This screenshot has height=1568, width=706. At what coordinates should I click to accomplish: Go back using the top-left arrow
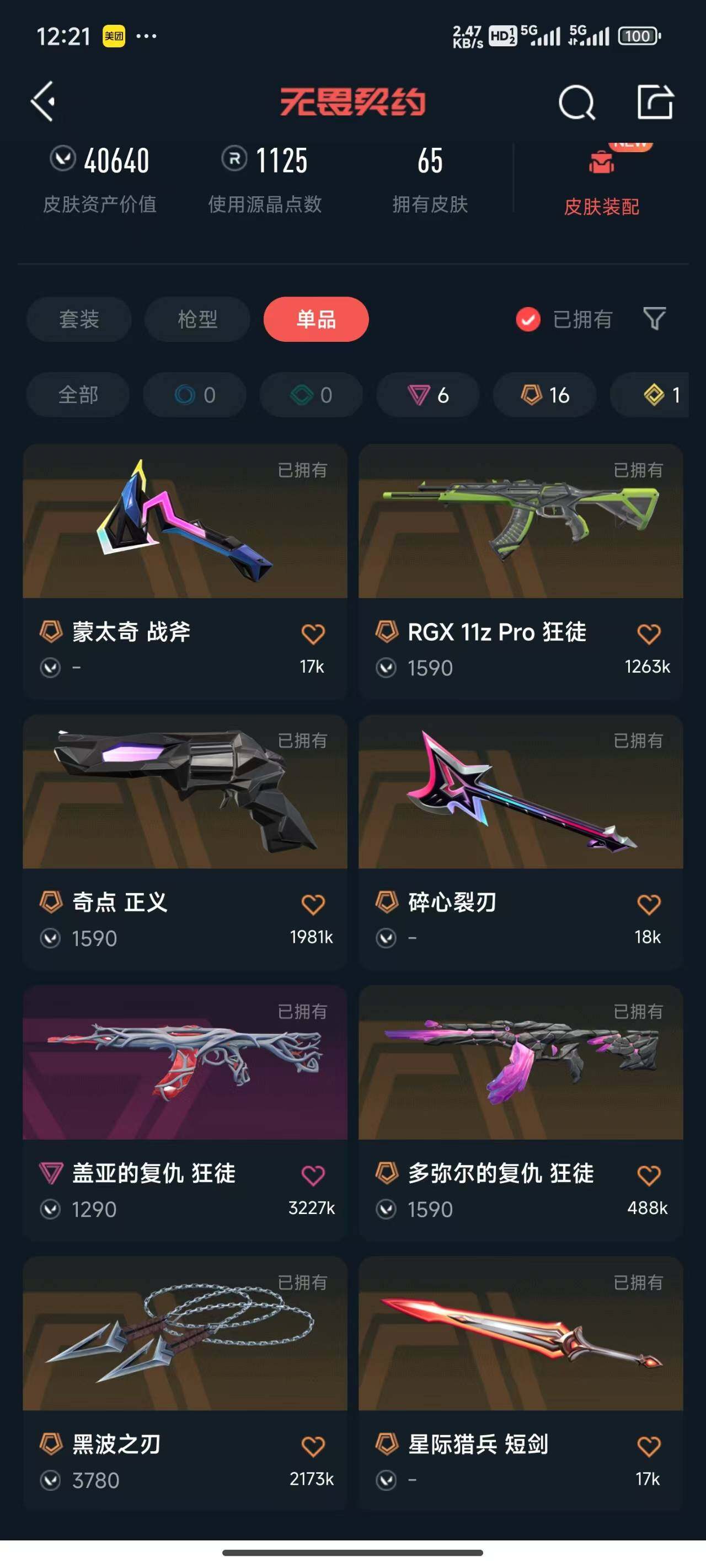(43, 101)
